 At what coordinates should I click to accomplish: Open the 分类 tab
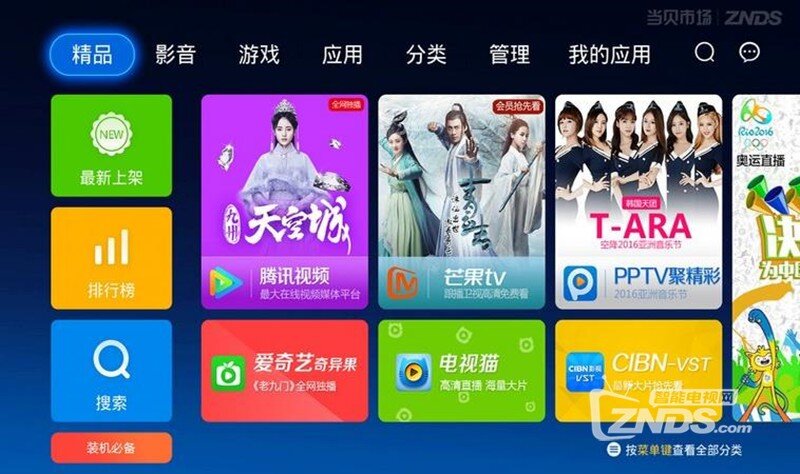[x=426, y=54]
